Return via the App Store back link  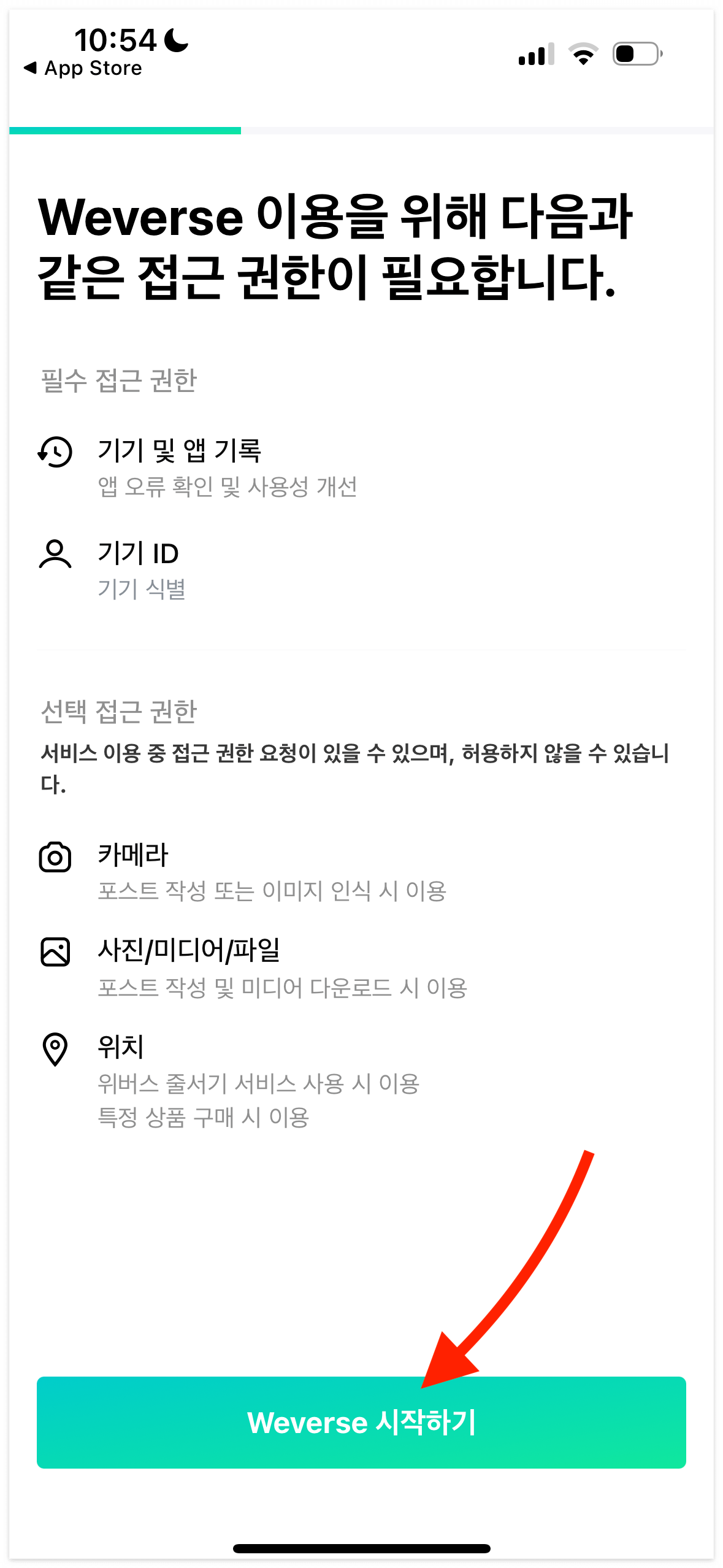point(83,67)
